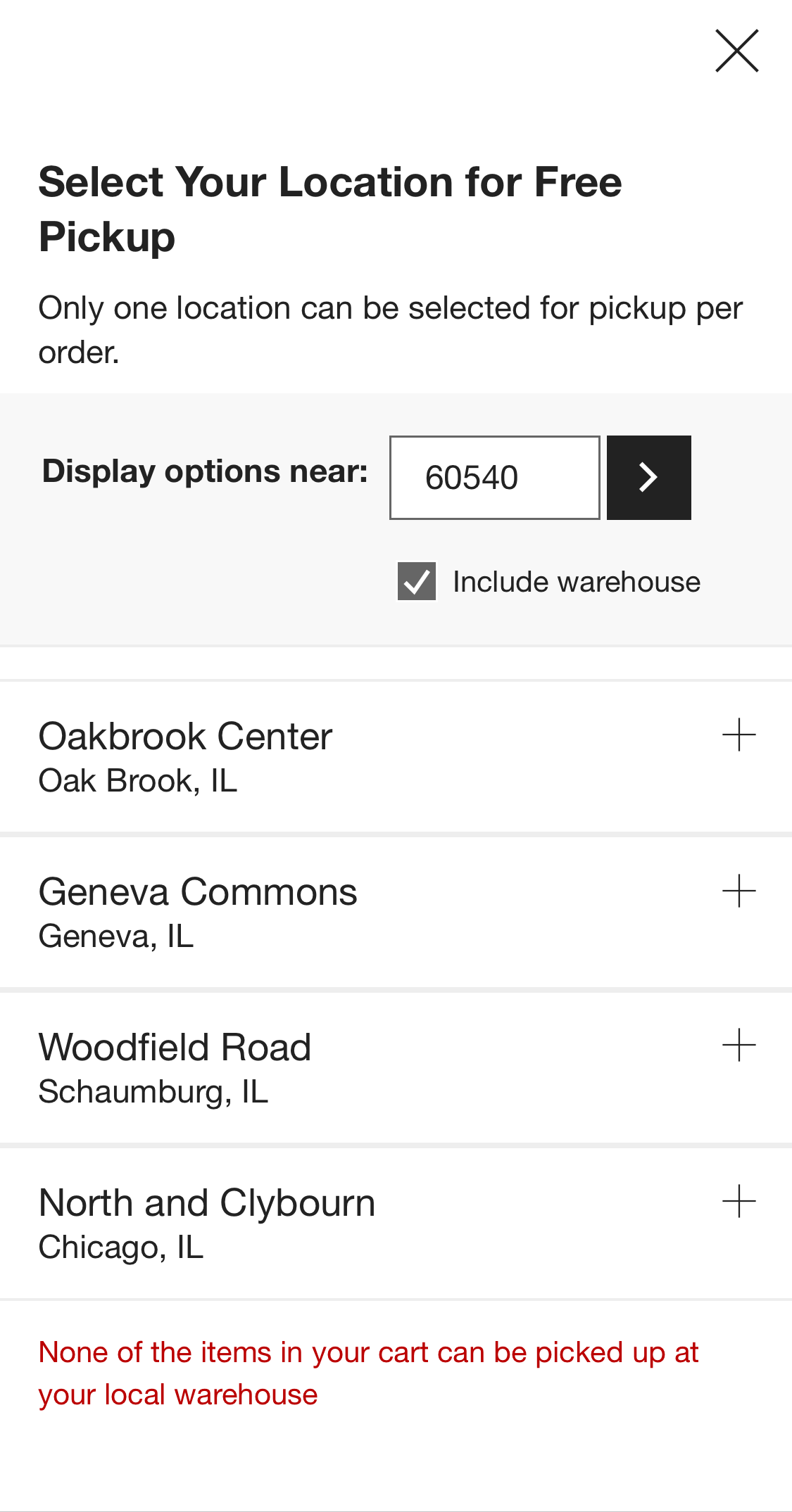Click the checkmark inside the warehouse checkbox
792x1512 pixels.
pyautogui.click(x=415, y=582)
